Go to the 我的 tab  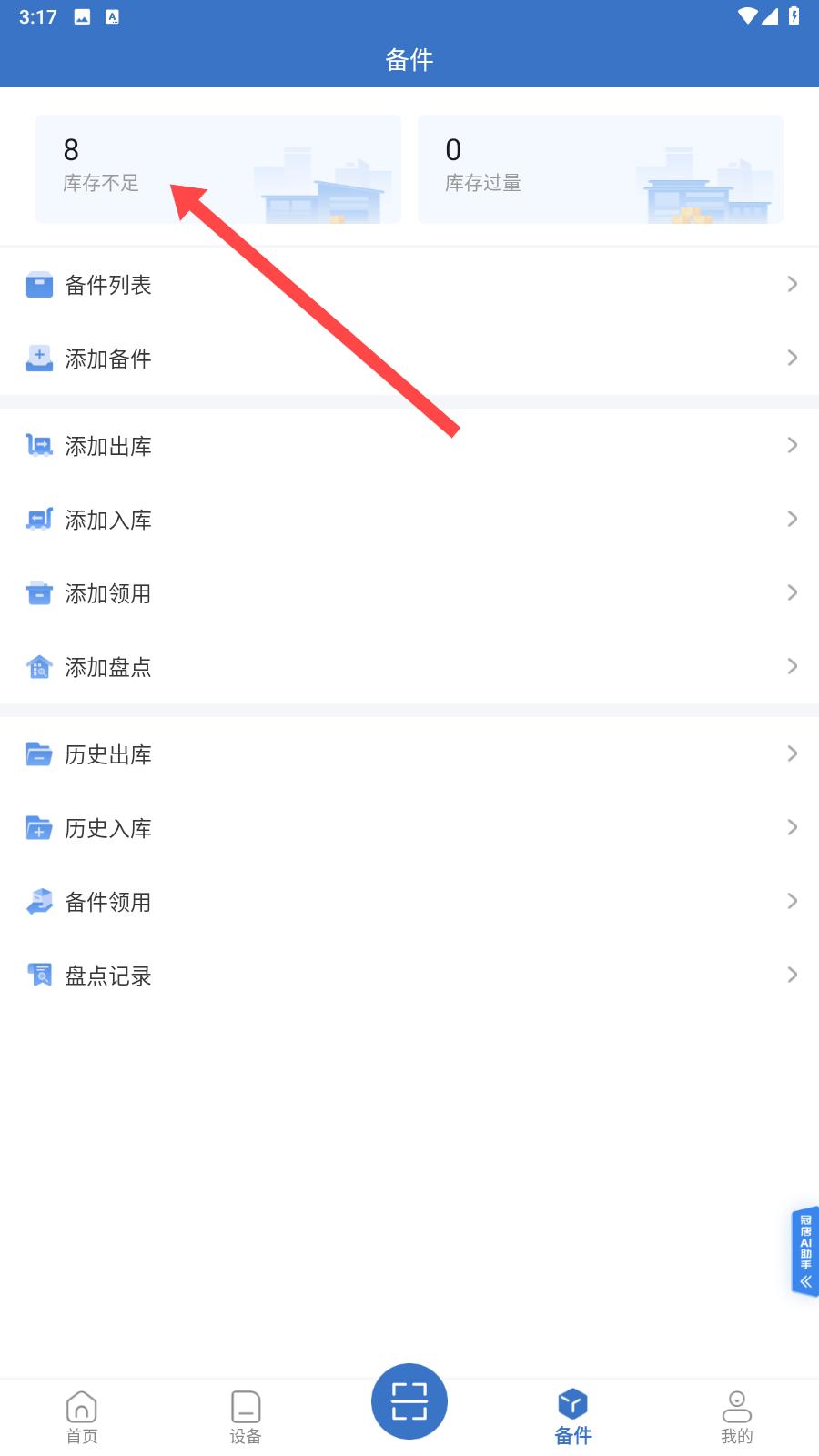click(x=737, y=1418)
